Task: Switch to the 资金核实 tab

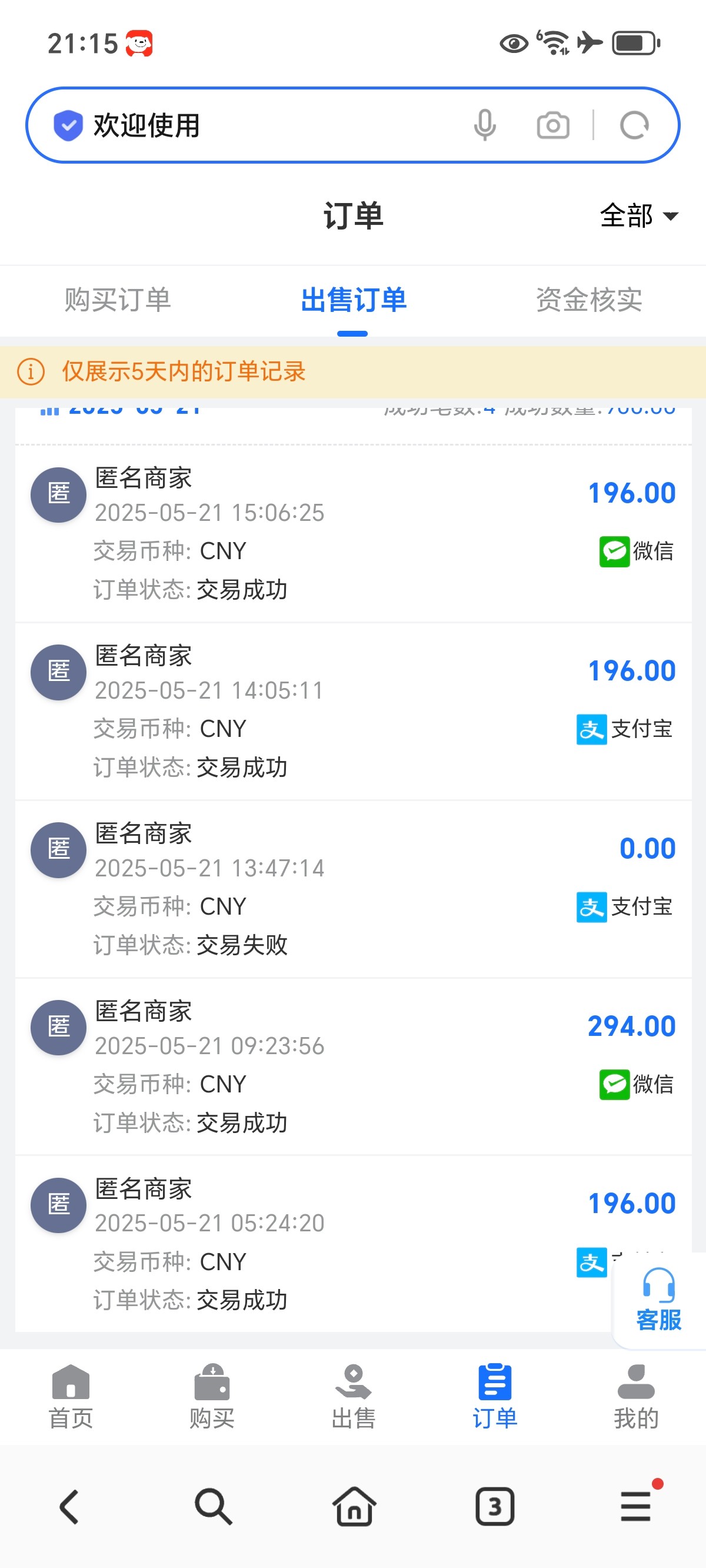Action: click(x=588, y=300)
